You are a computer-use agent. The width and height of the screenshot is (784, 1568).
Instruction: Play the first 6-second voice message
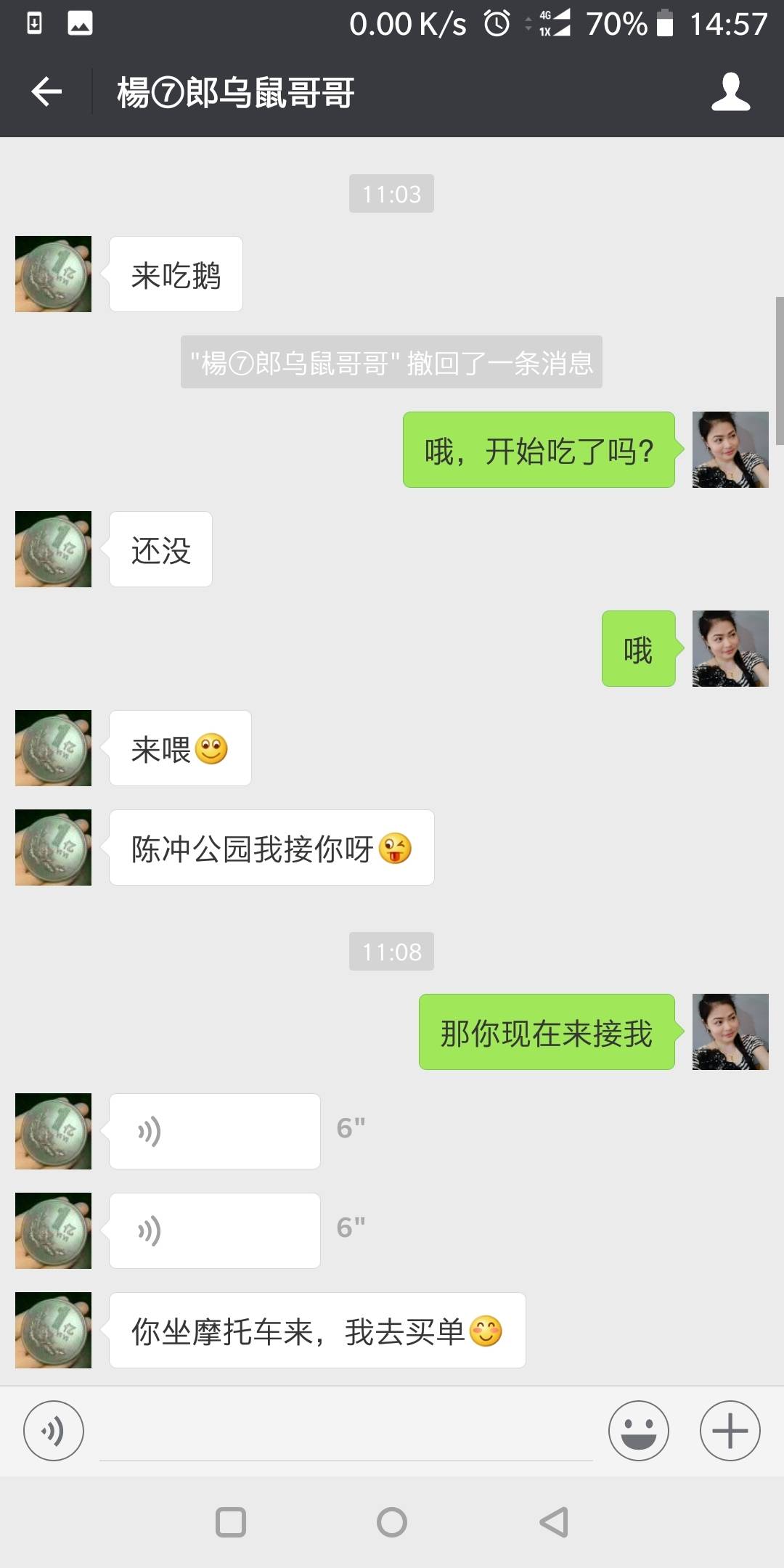[x=214, y=1131]
